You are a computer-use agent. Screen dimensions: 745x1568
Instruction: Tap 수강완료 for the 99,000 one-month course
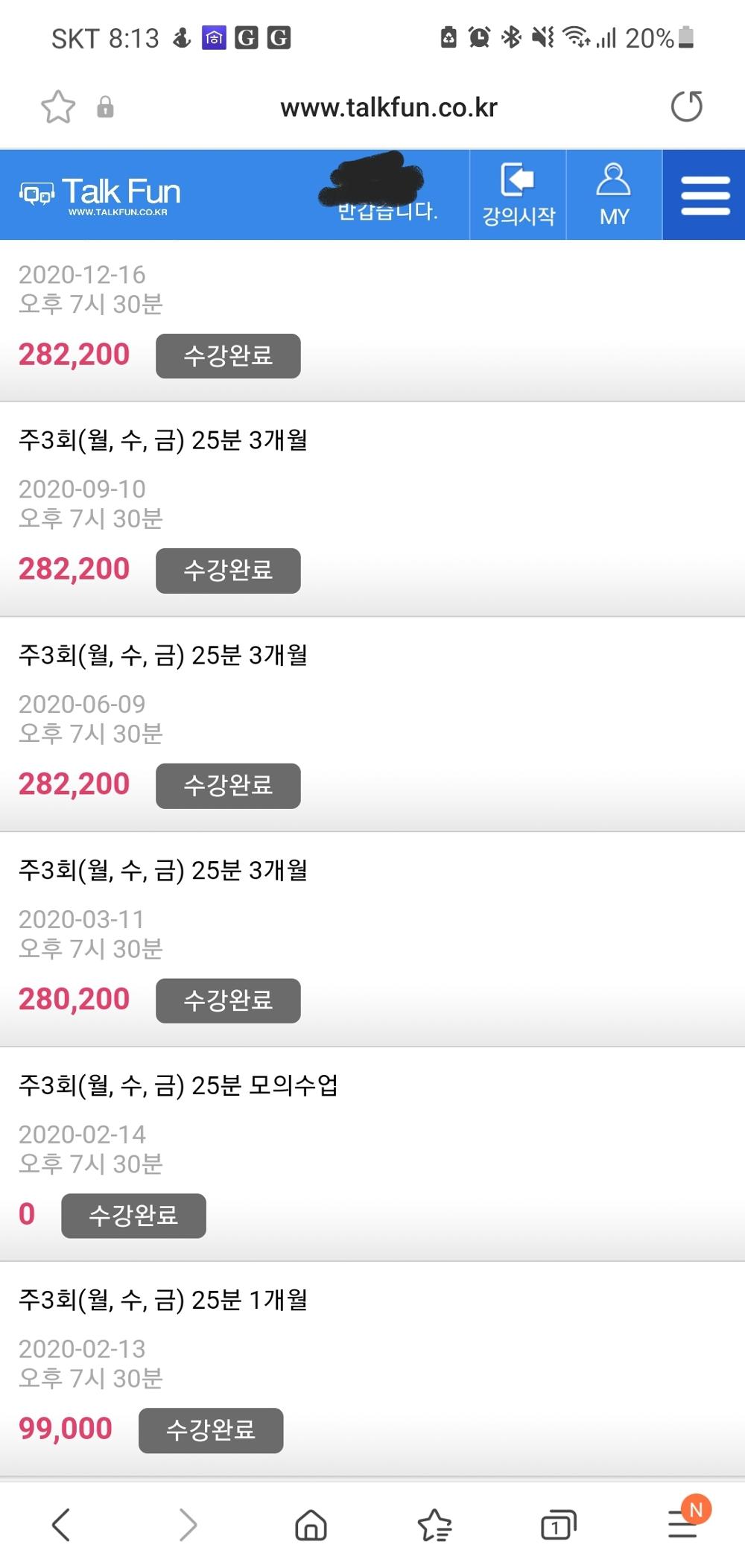[x=211, y=1430]
